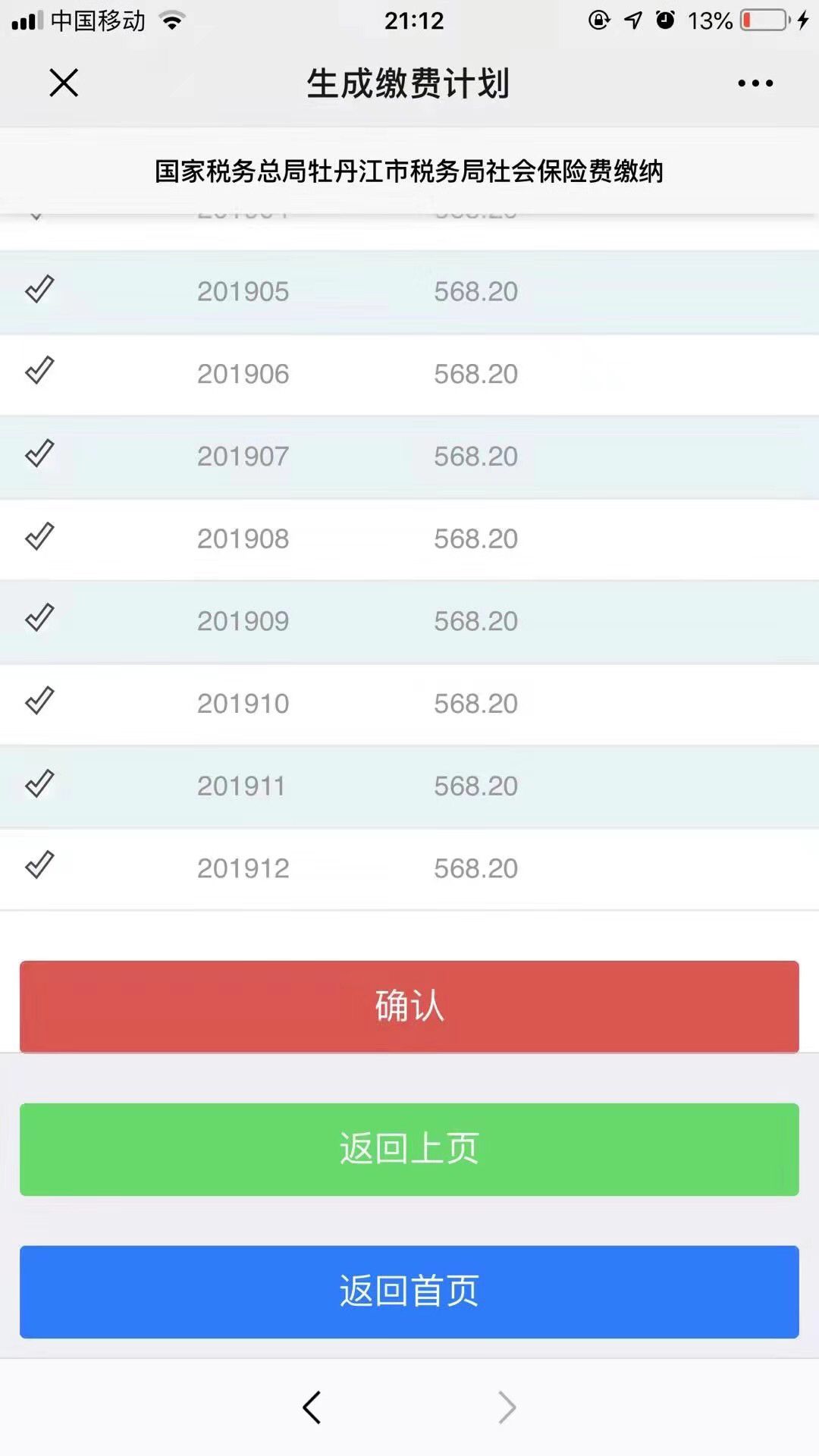Go back with 返回上页 button

click(x=409, y=1149)
